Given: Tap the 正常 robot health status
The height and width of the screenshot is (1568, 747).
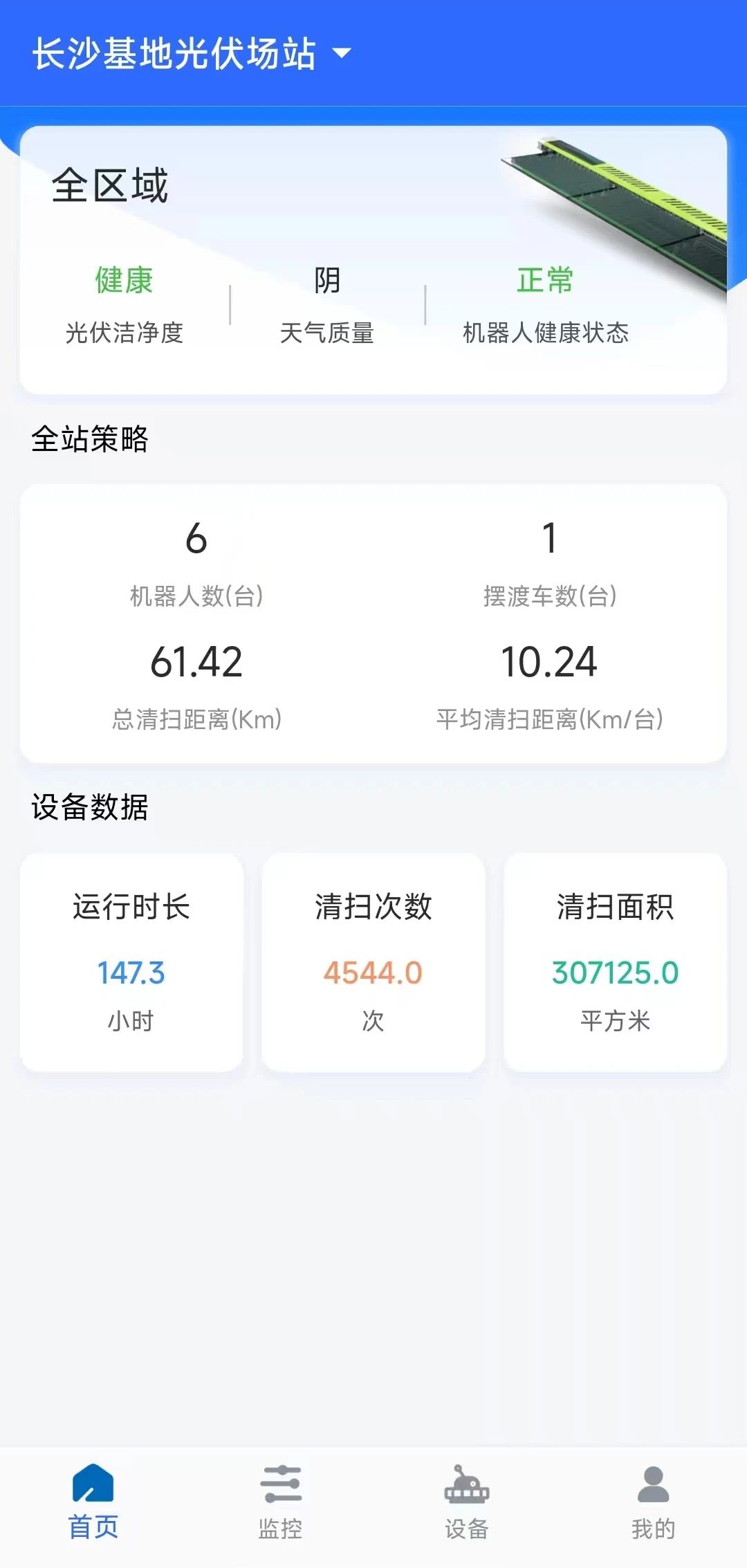Looking at the screenshot, I should click(546, 280).
